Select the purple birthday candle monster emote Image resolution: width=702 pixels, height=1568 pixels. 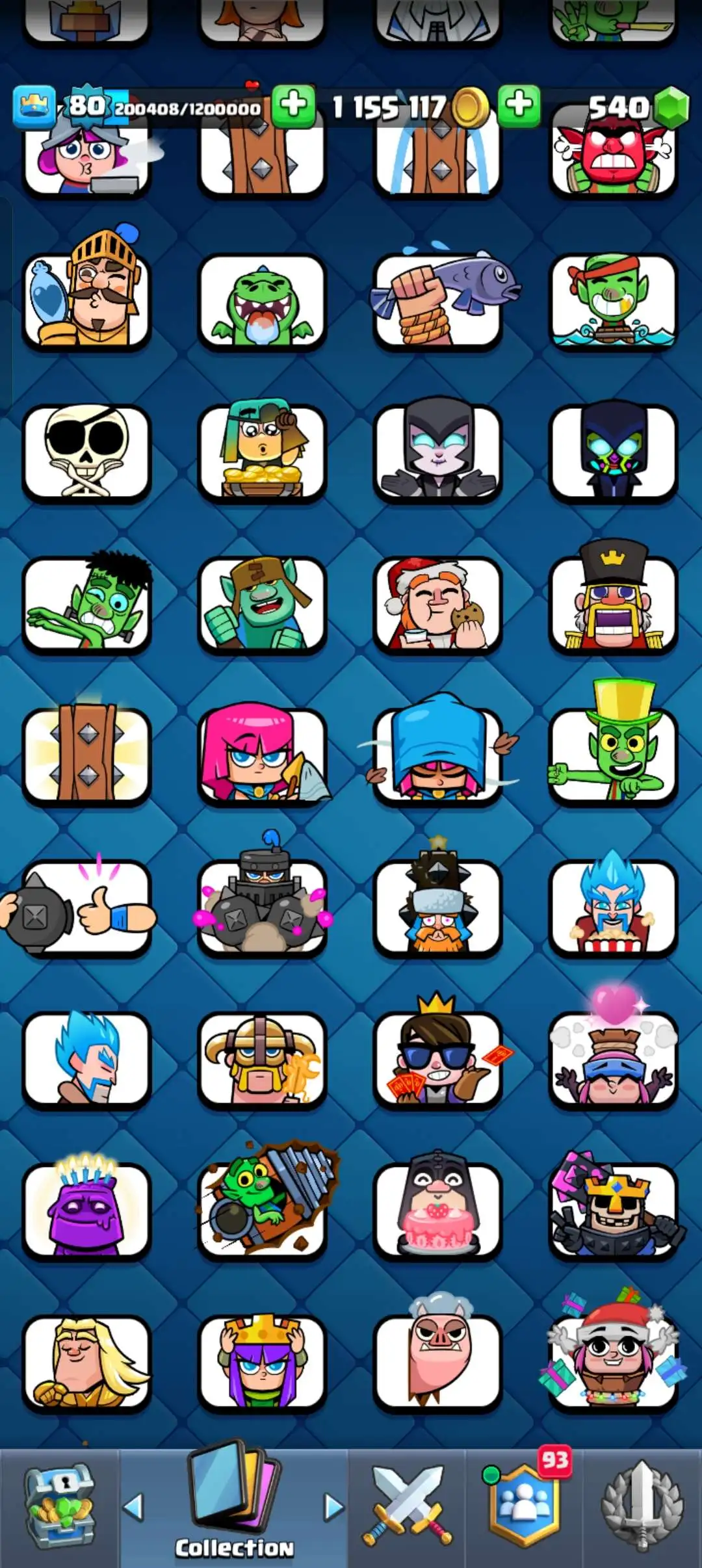[x=86, y=1210]
